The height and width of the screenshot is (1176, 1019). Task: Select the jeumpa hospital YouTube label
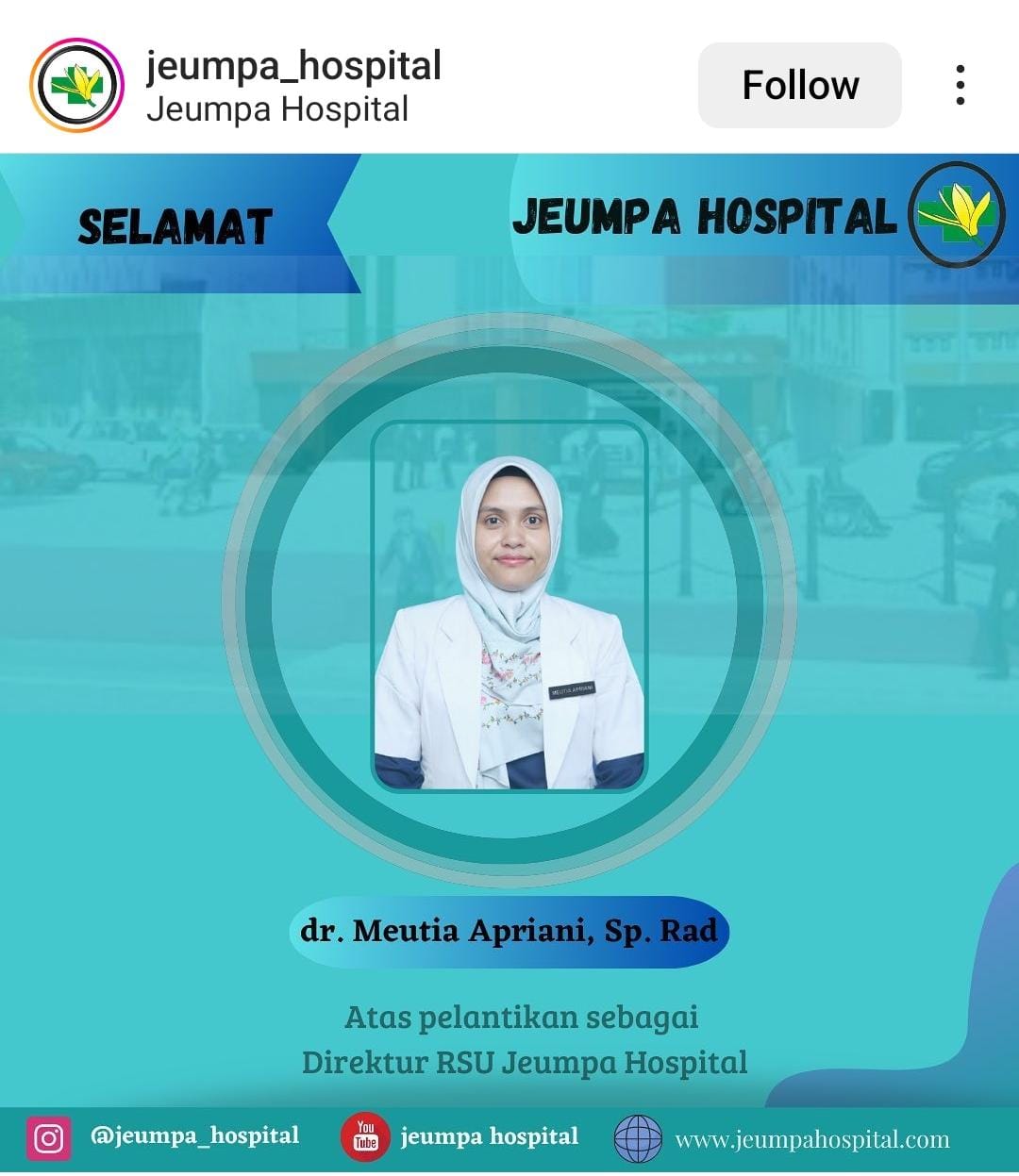[x=489, y=1135]
